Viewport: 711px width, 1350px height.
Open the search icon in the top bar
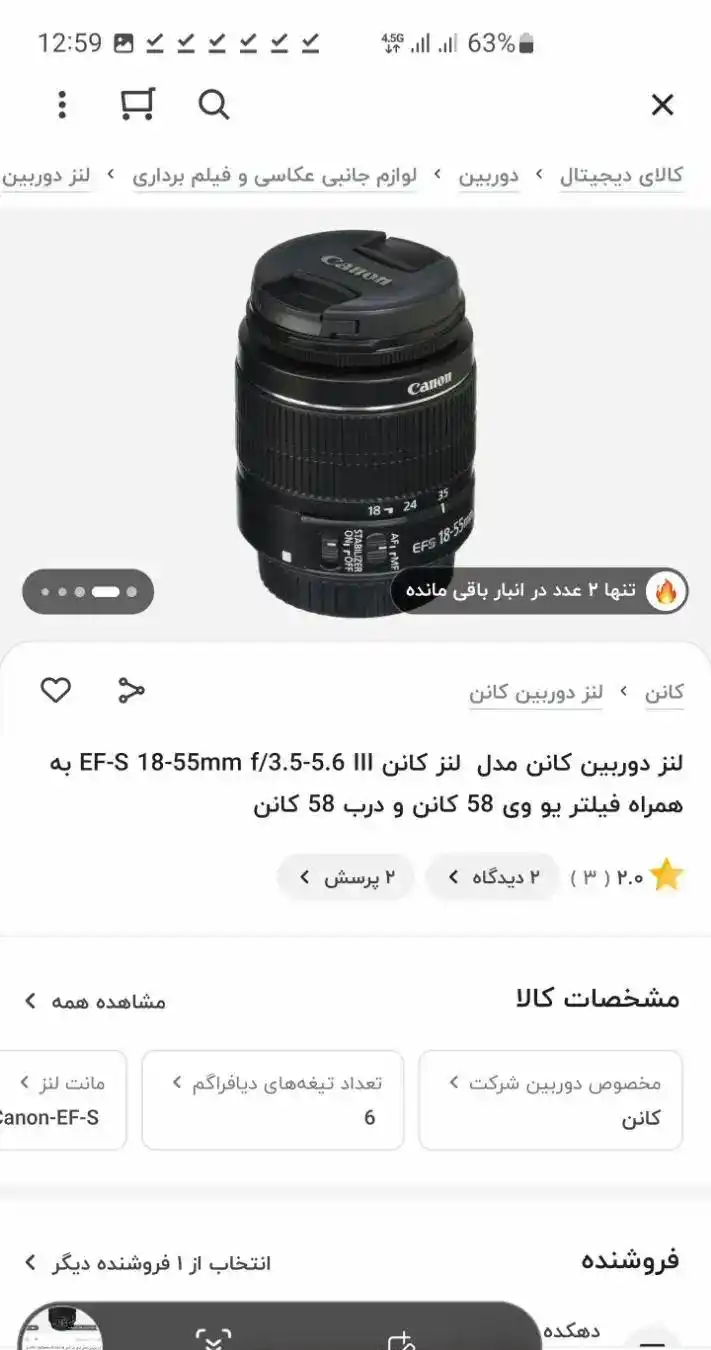pyautogui.click(x=213, y=104)
